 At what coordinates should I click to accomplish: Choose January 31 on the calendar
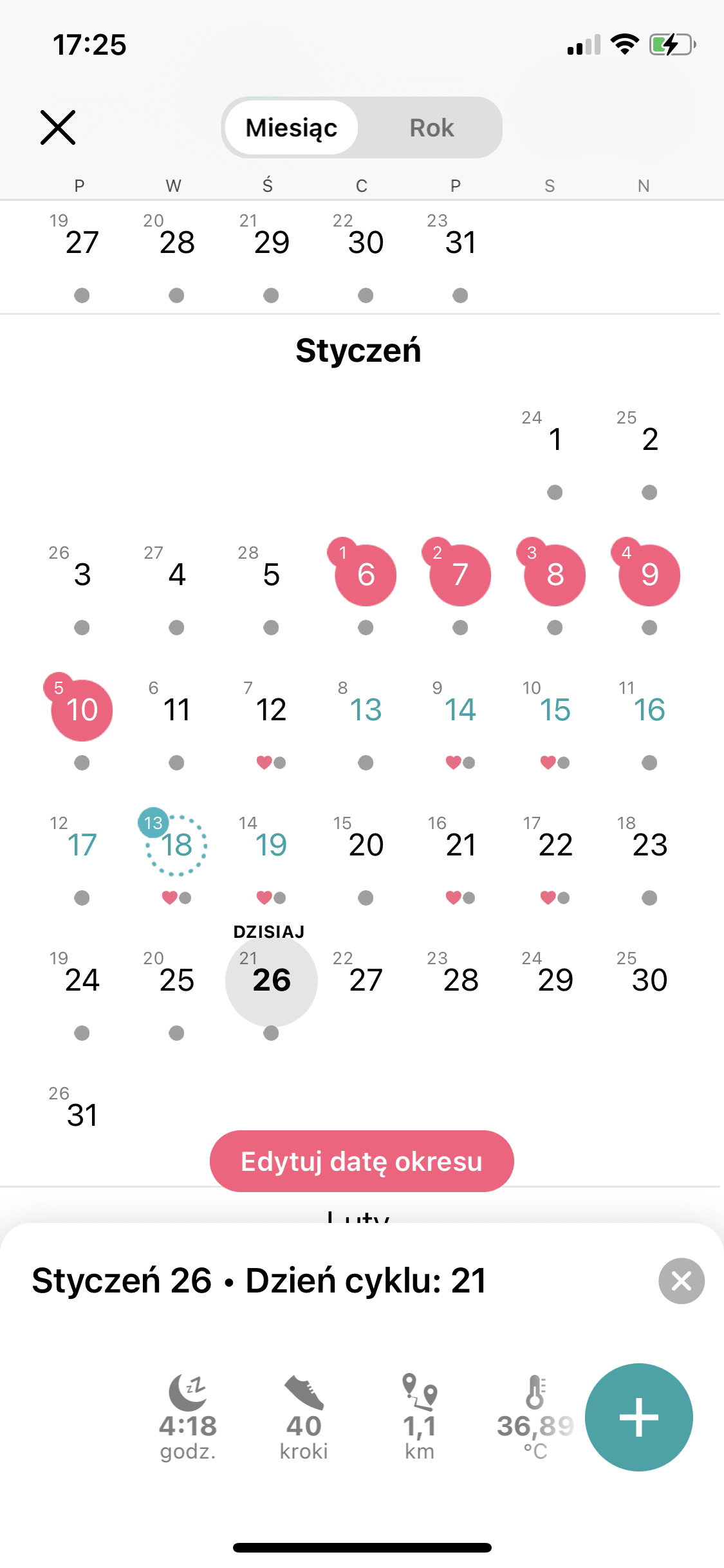coord(82,1115)
